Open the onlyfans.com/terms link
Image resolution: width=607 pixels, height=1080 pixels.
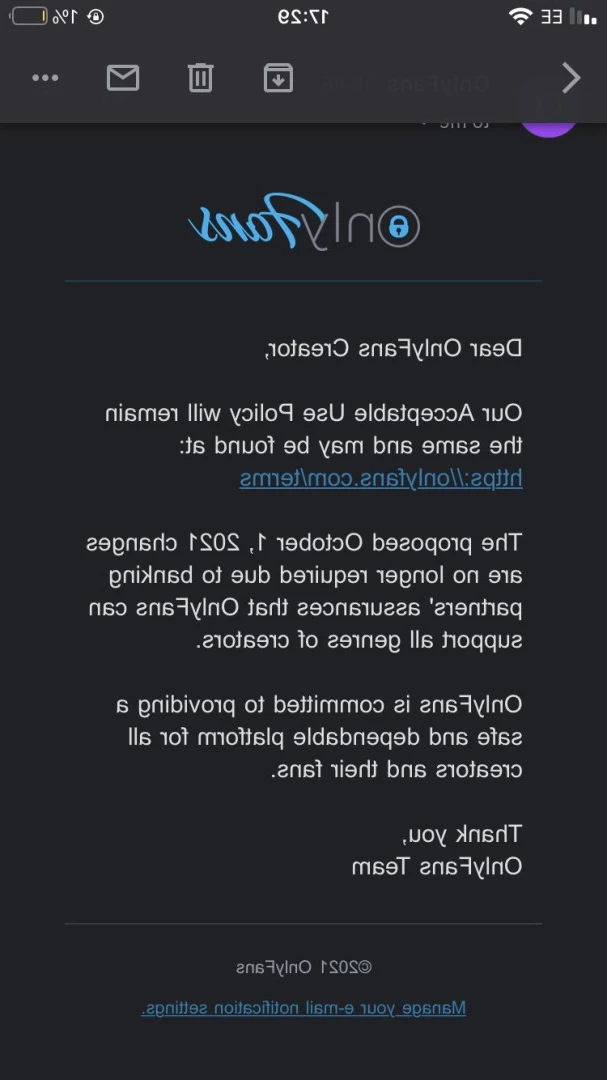tap(381, 479)
